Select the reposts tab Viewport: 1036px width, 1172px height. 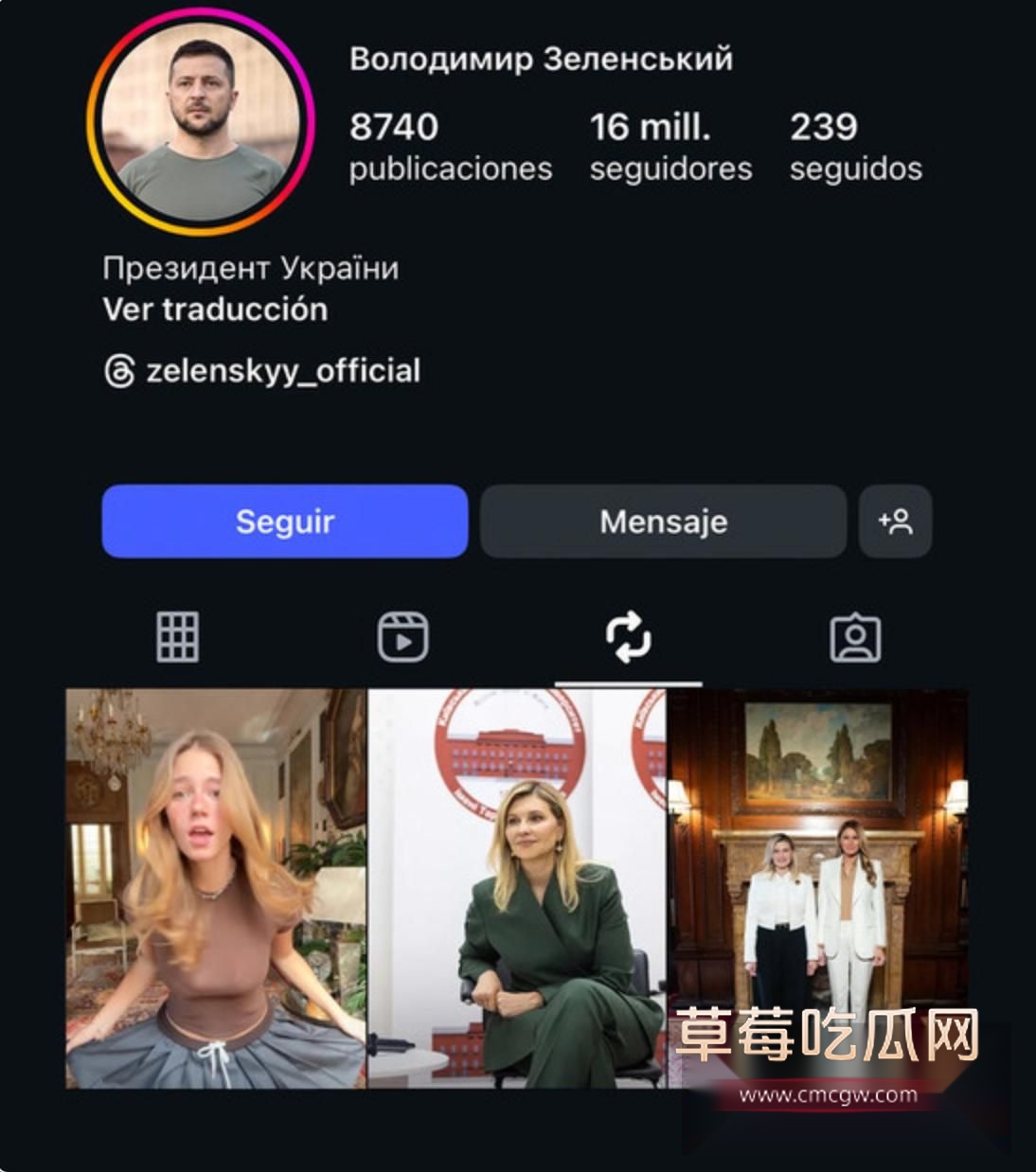628,636
